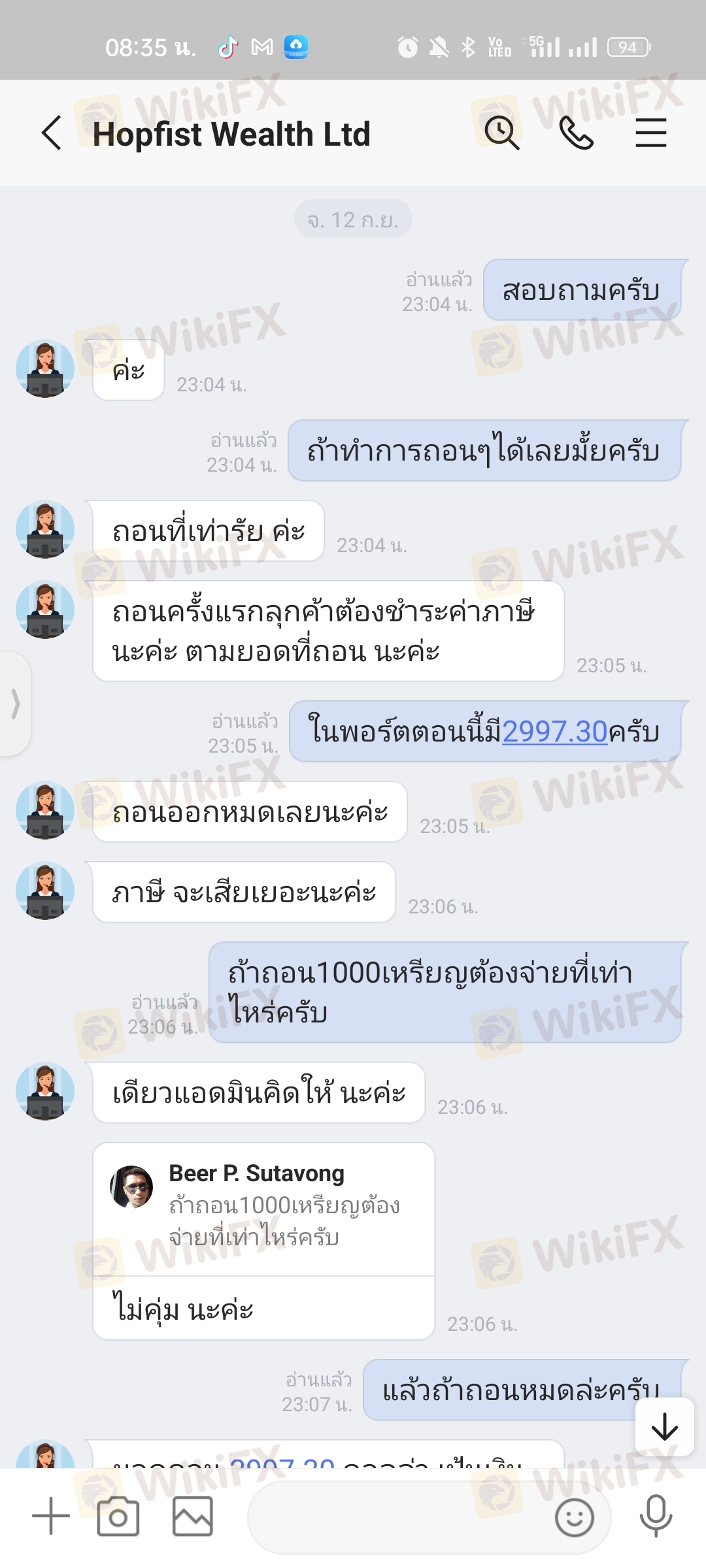Expand the left side panel handle

[x=15, y=704]
